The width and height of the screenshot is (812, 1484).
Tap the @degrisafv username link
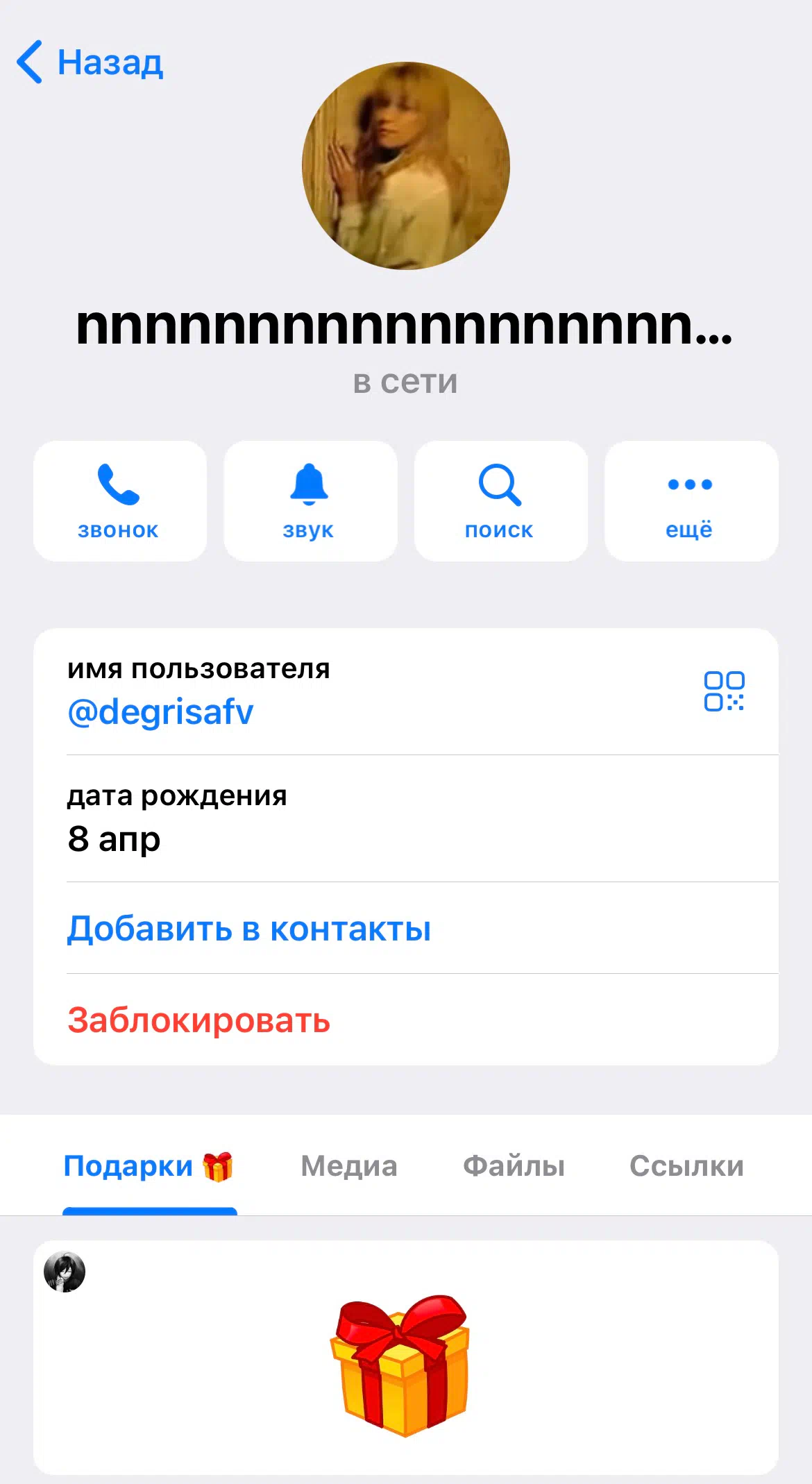160,712
